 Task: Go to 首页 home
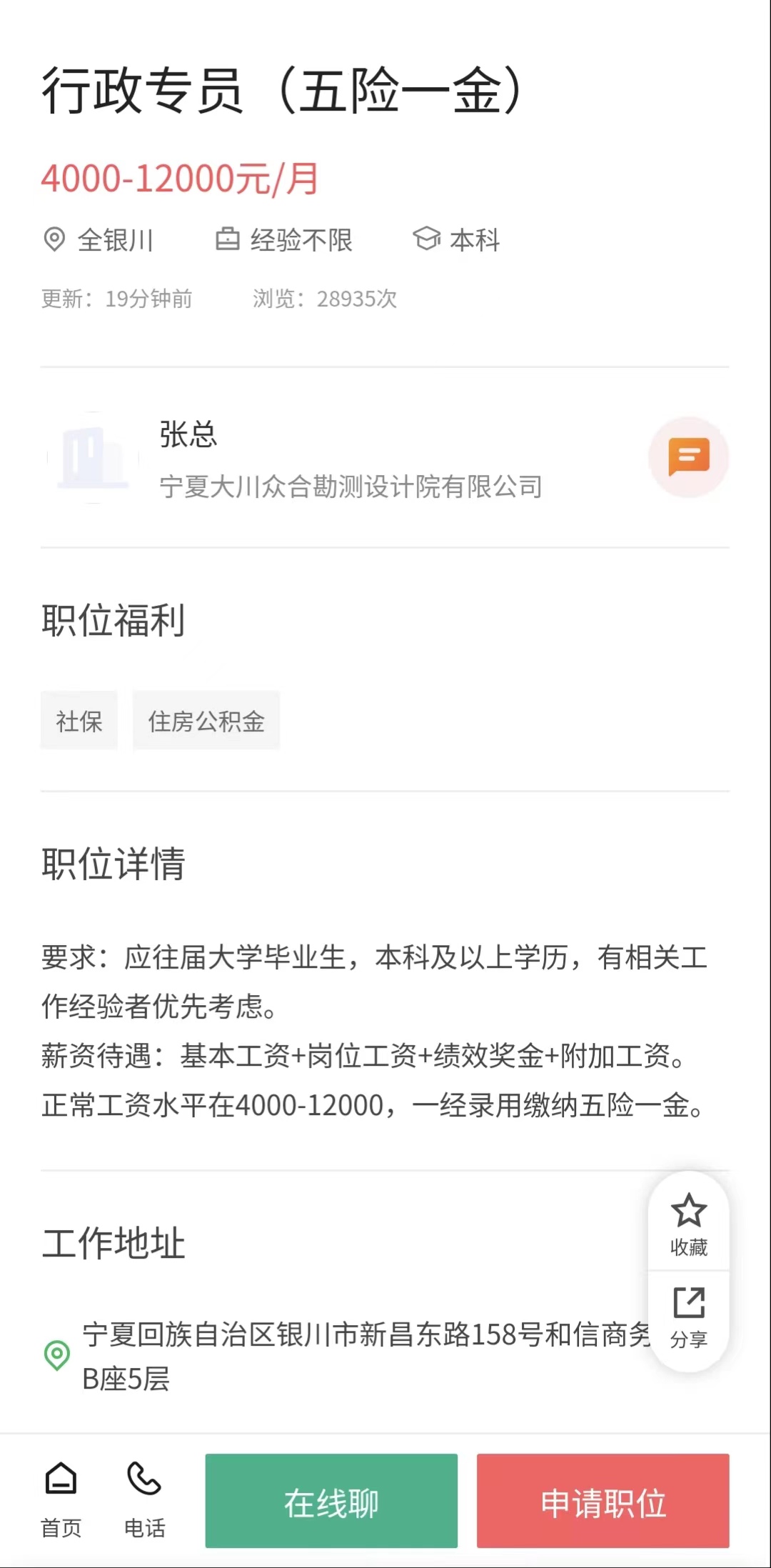point(61,1499)
